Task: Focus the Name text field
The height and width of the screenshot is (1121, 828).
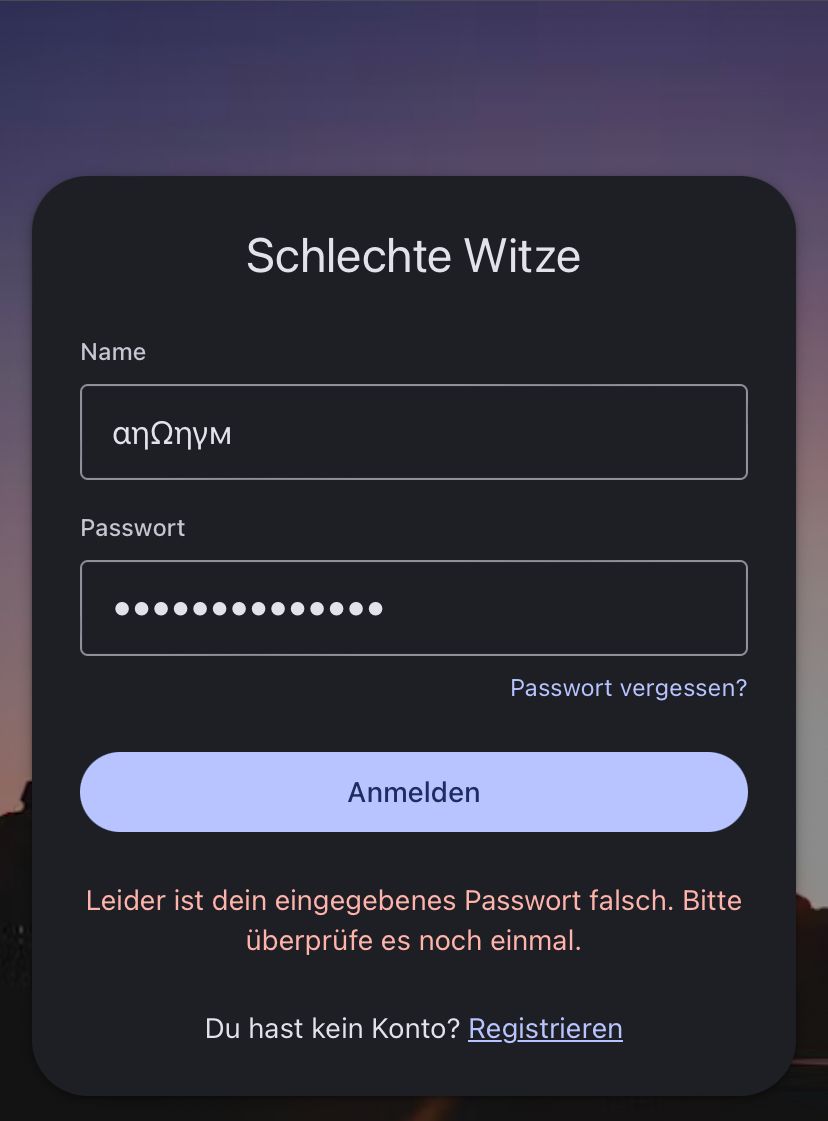Action: 413,432
